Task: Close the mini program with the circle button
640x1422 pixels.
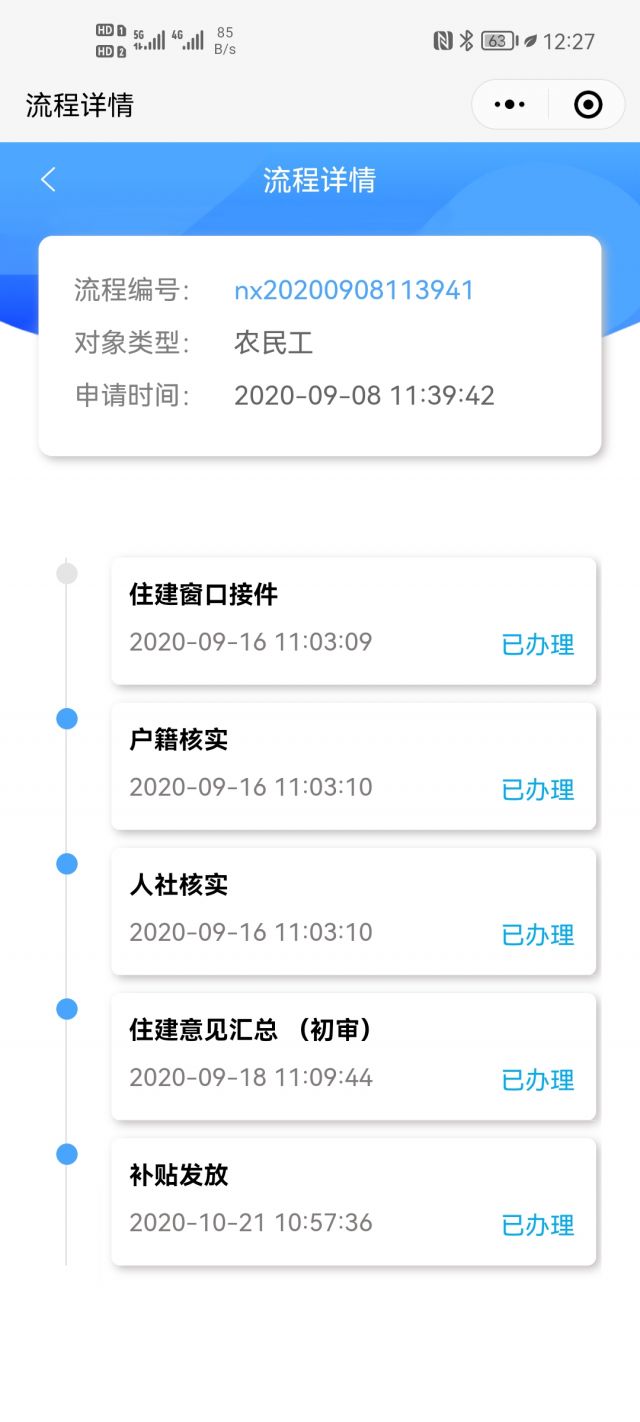Action: click(x=588, y=104)
